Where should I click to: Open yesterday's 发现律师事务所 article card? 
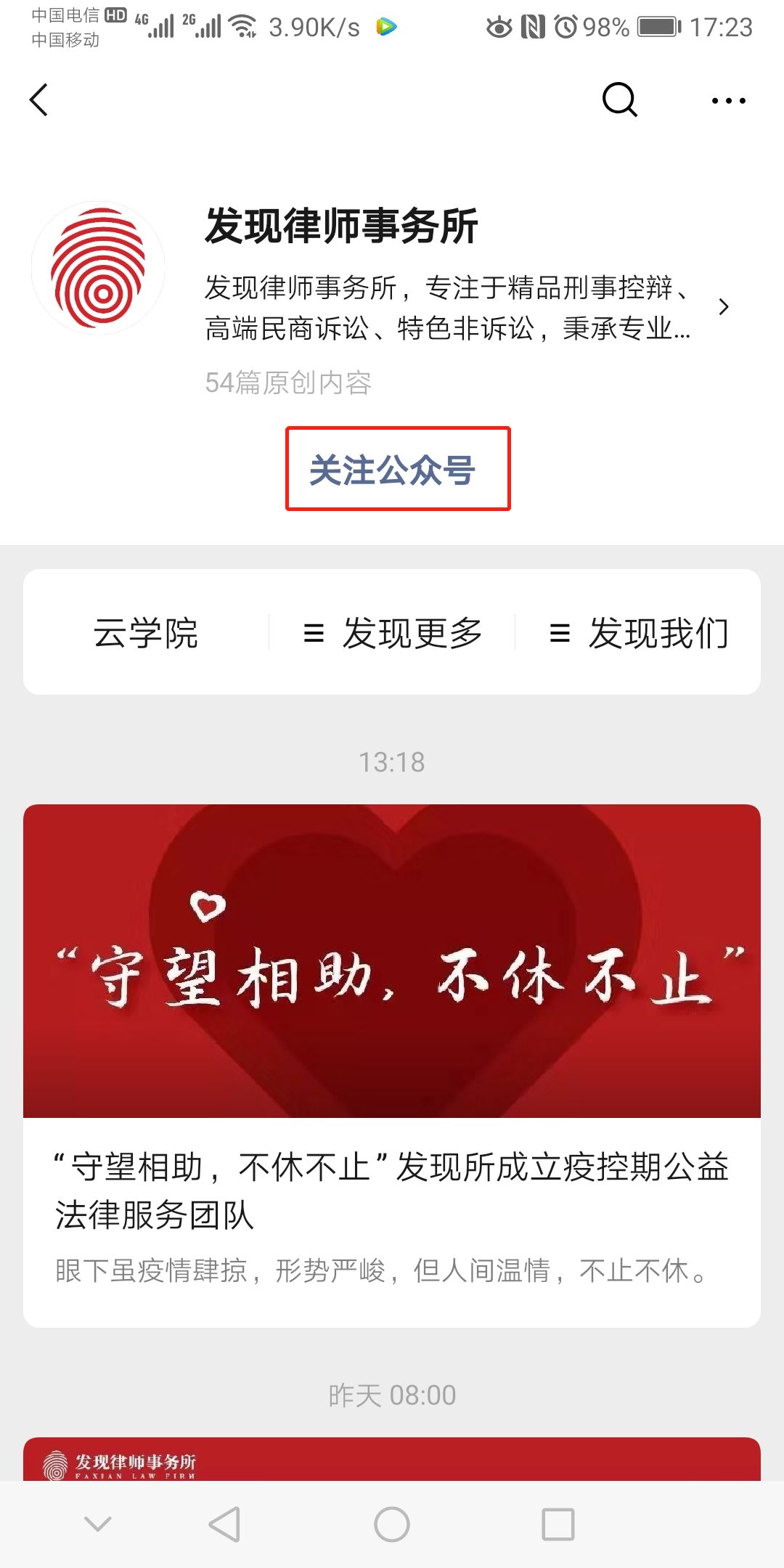click(392, 1459)
